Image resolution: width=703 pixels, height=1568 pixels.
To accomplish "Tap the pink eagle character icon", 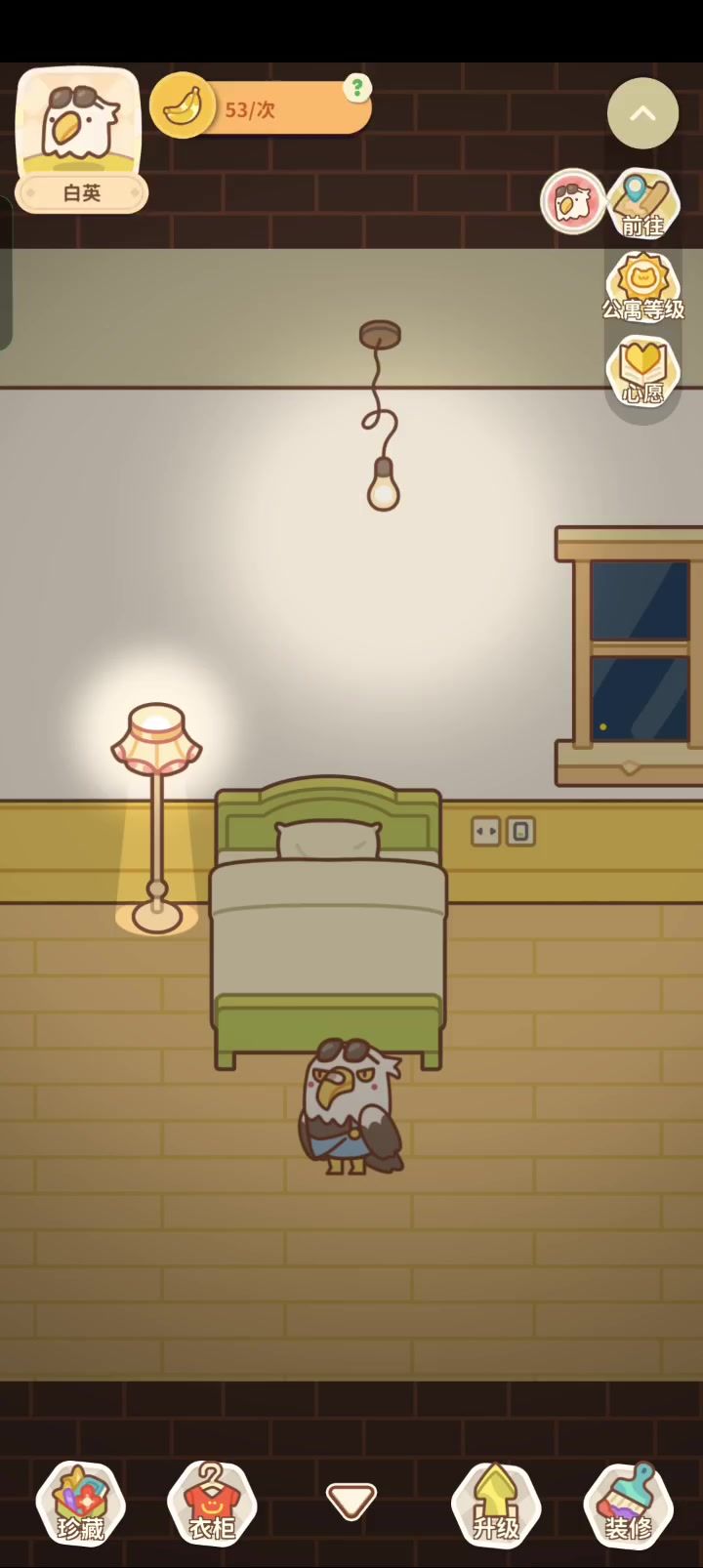I will [x=573, y=202].
